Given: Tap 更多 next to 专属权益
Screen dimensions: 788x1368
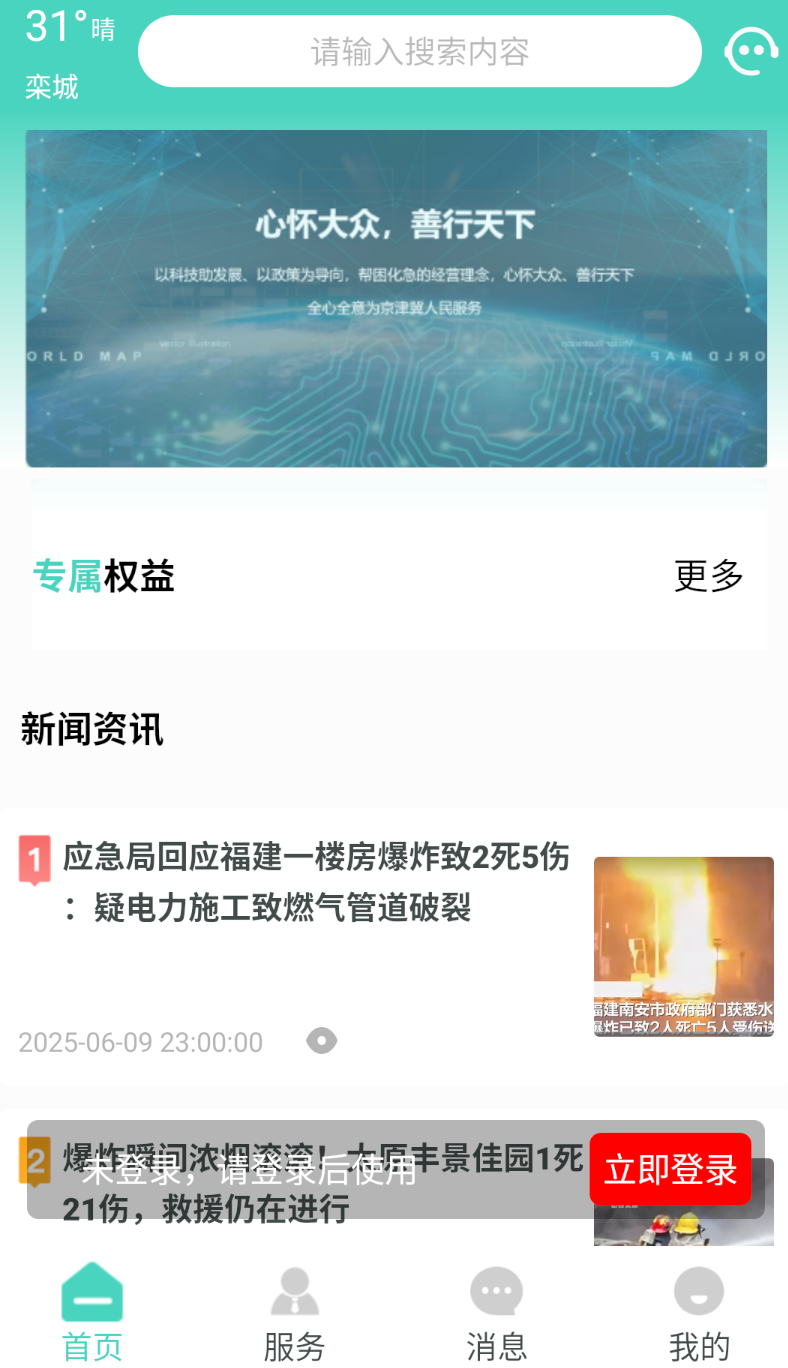Looking at the screenshot, I should (x=708, y=576).
